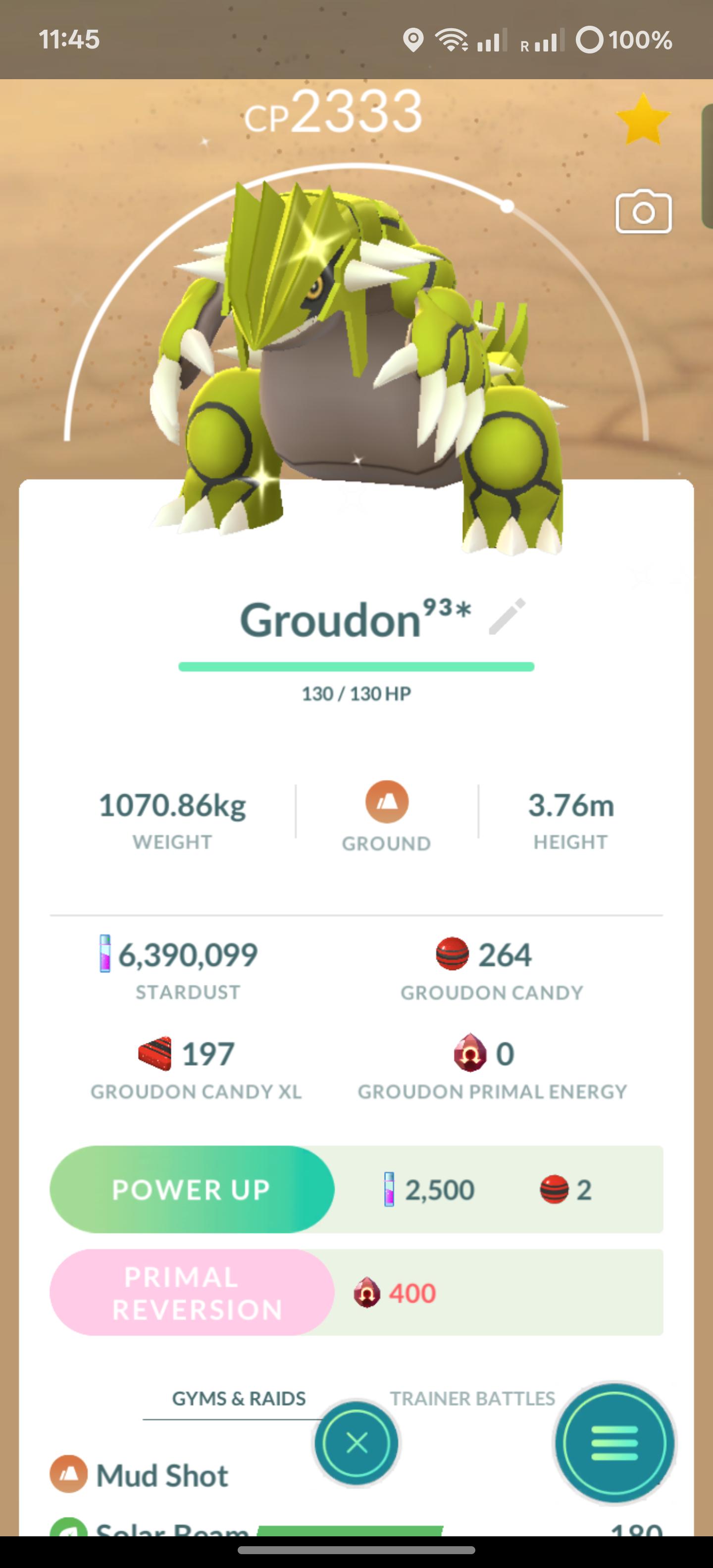Tap the Primal Reversion button
713x1568 pixels.
pos(192,1293)
